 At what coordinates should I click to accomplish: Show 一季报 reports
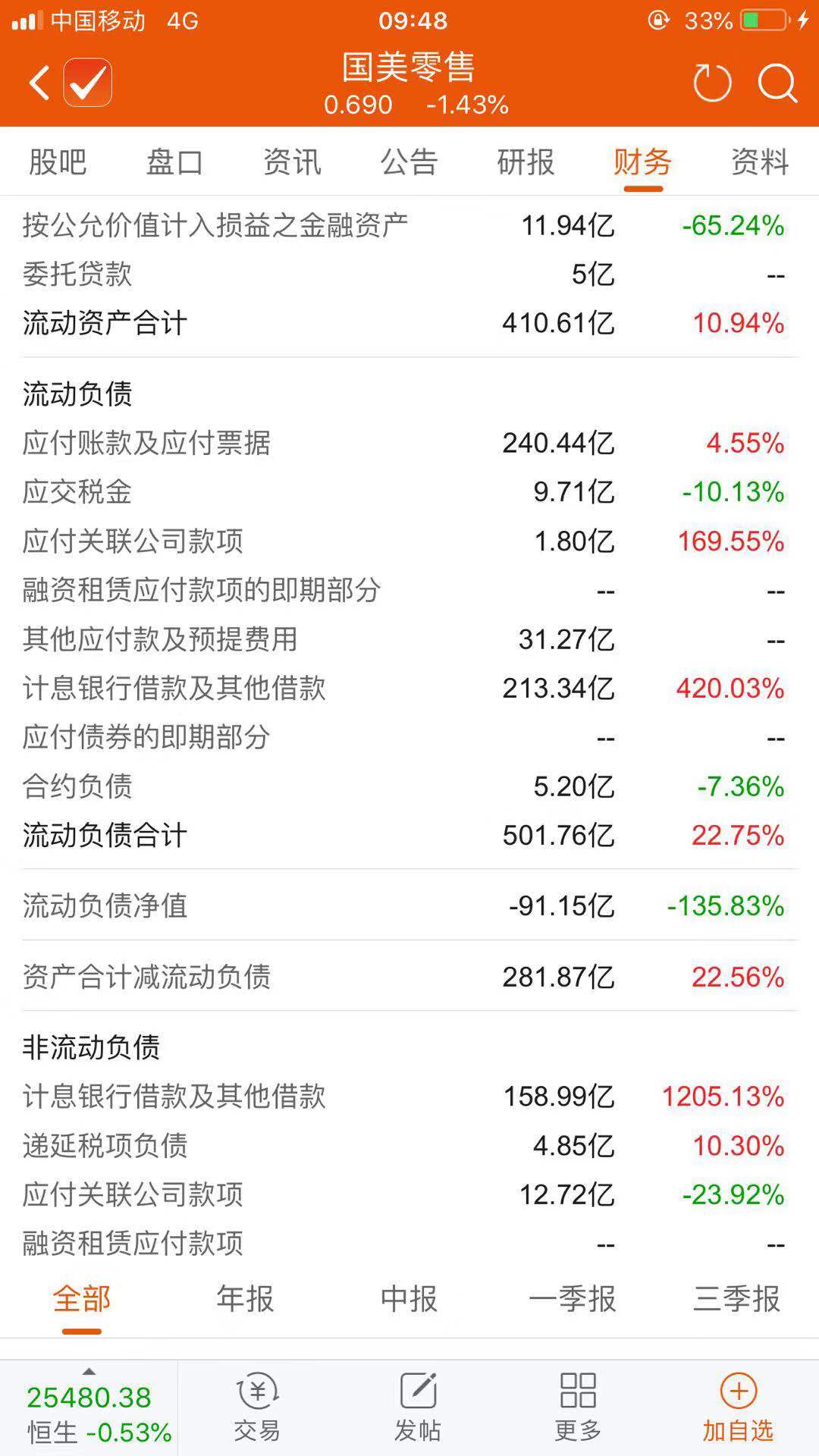click(573, 1298)
